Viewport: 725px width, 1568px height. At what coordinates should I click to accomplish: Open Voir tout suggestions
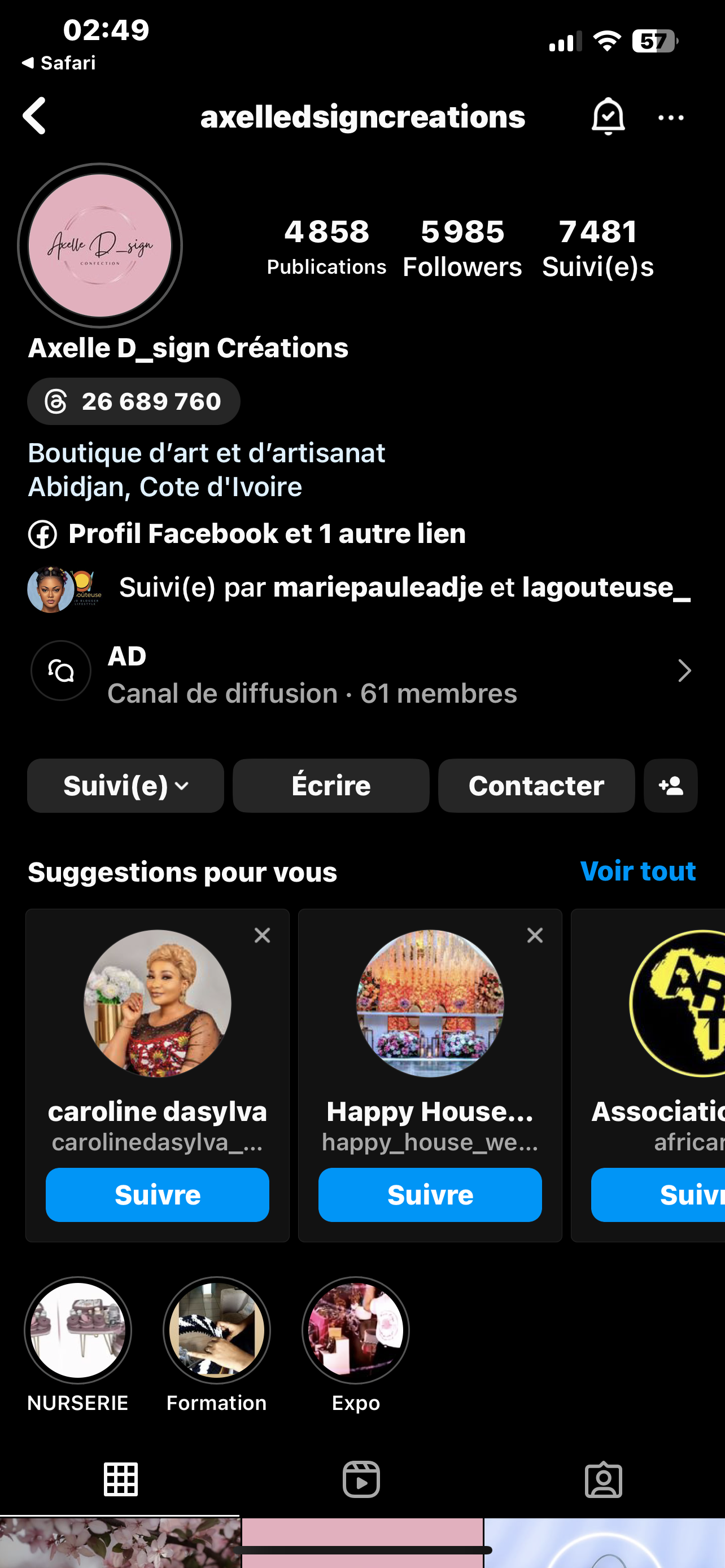(x=637, y=871)
